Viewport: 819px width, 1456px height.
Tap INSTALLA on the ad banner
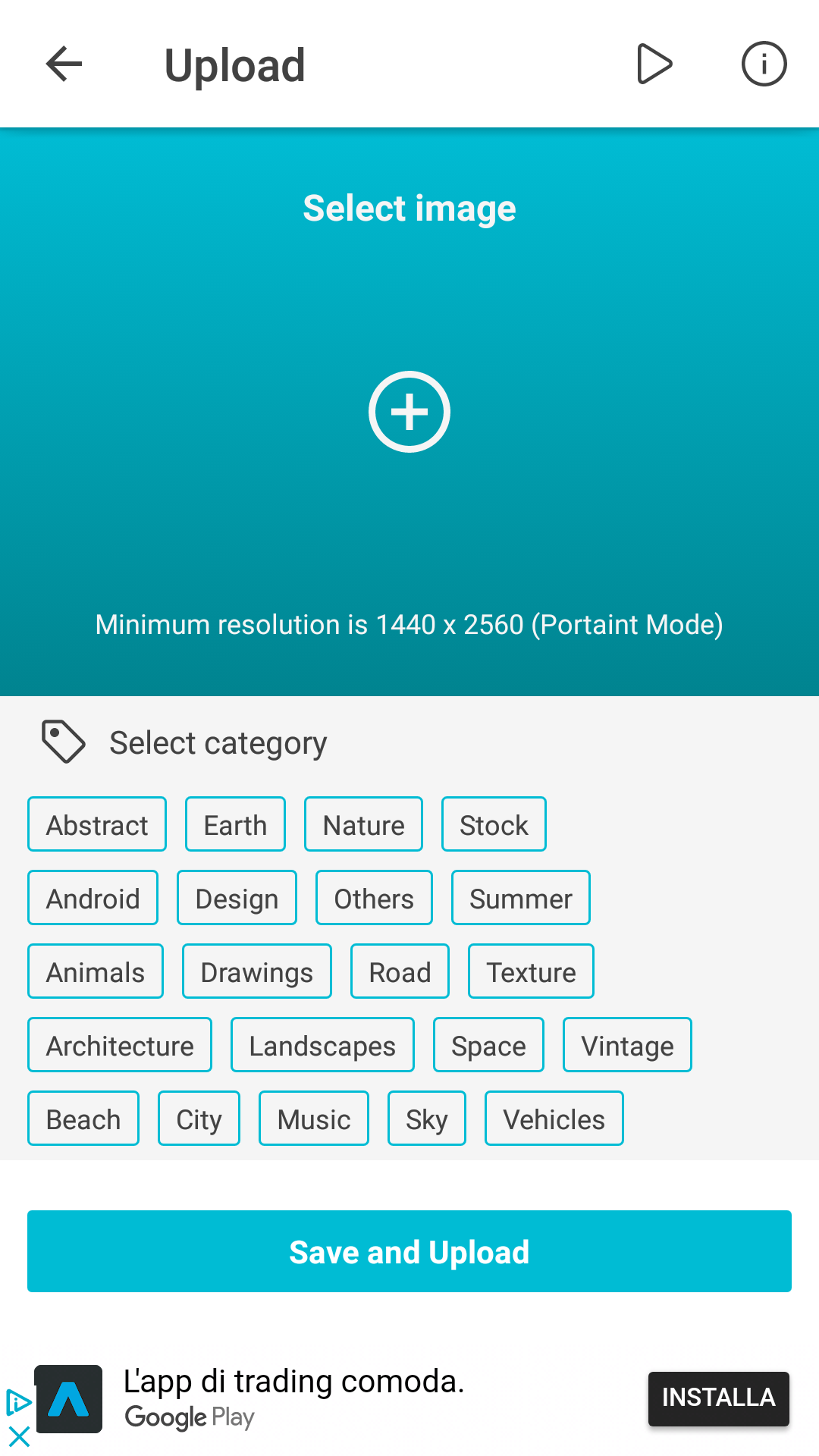click(x=718, y=1399)
